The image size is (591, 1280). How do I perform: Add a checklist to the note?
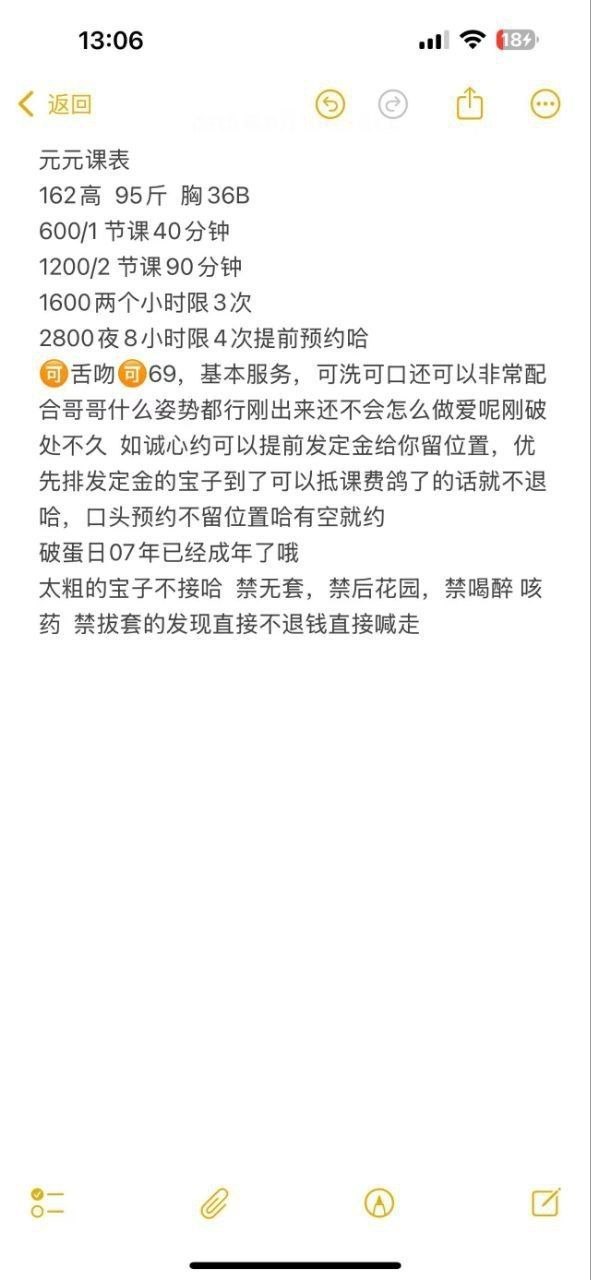click(x=47, y=1203)
